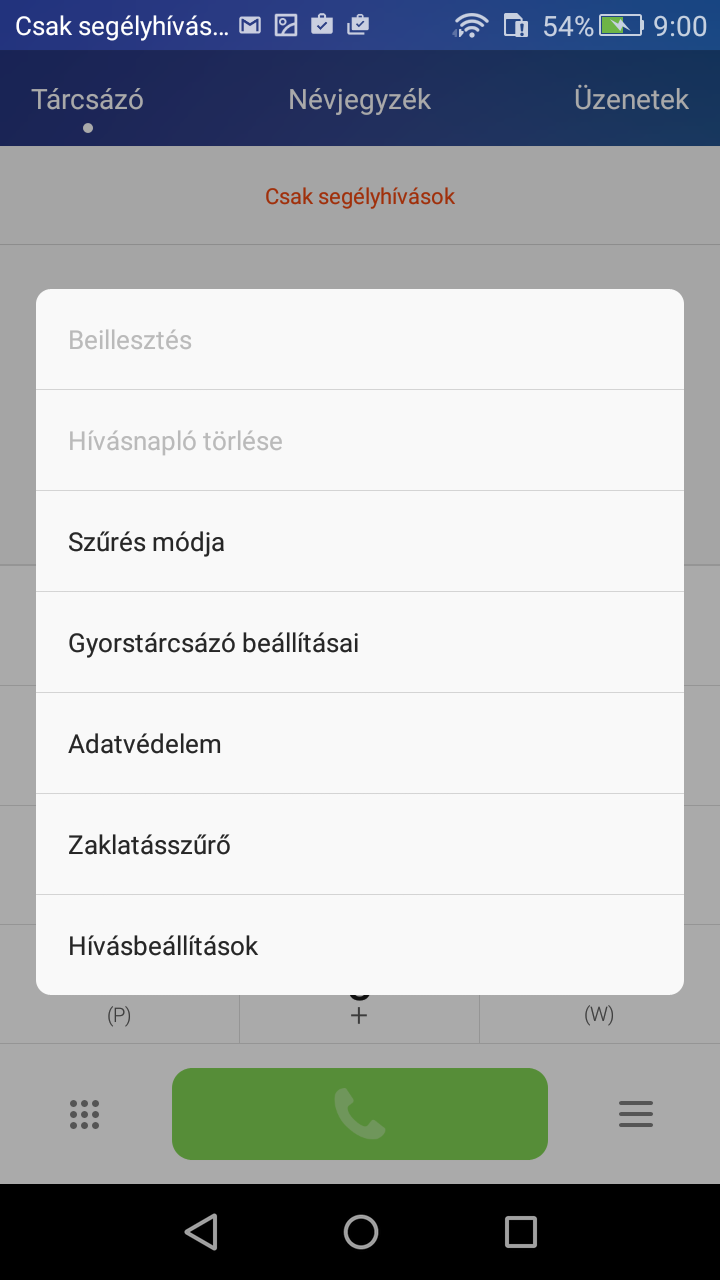This screenshot has width=720, height=1280.
Task: Open Szűrés módja option
Action: click(360, 542)
